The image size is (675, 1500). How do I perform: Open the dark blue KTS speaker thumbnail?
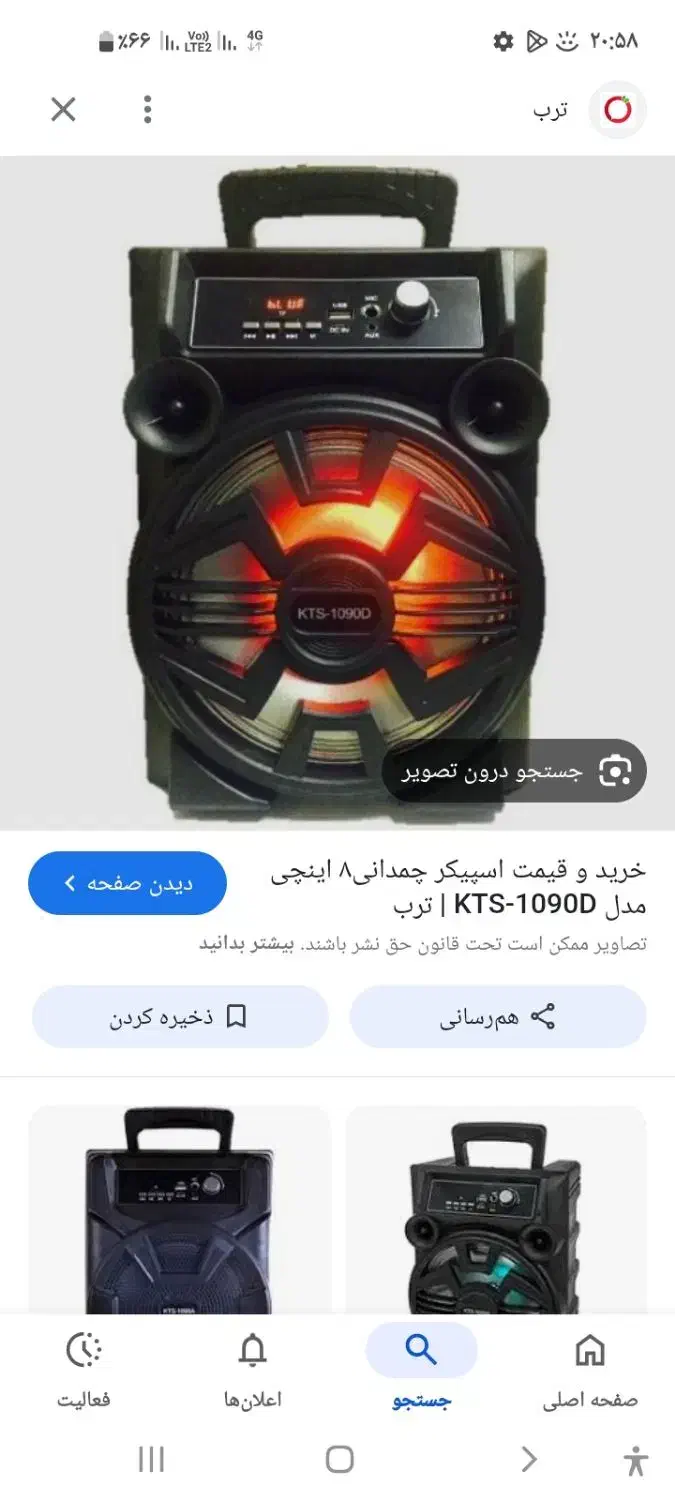point(180,1210)
